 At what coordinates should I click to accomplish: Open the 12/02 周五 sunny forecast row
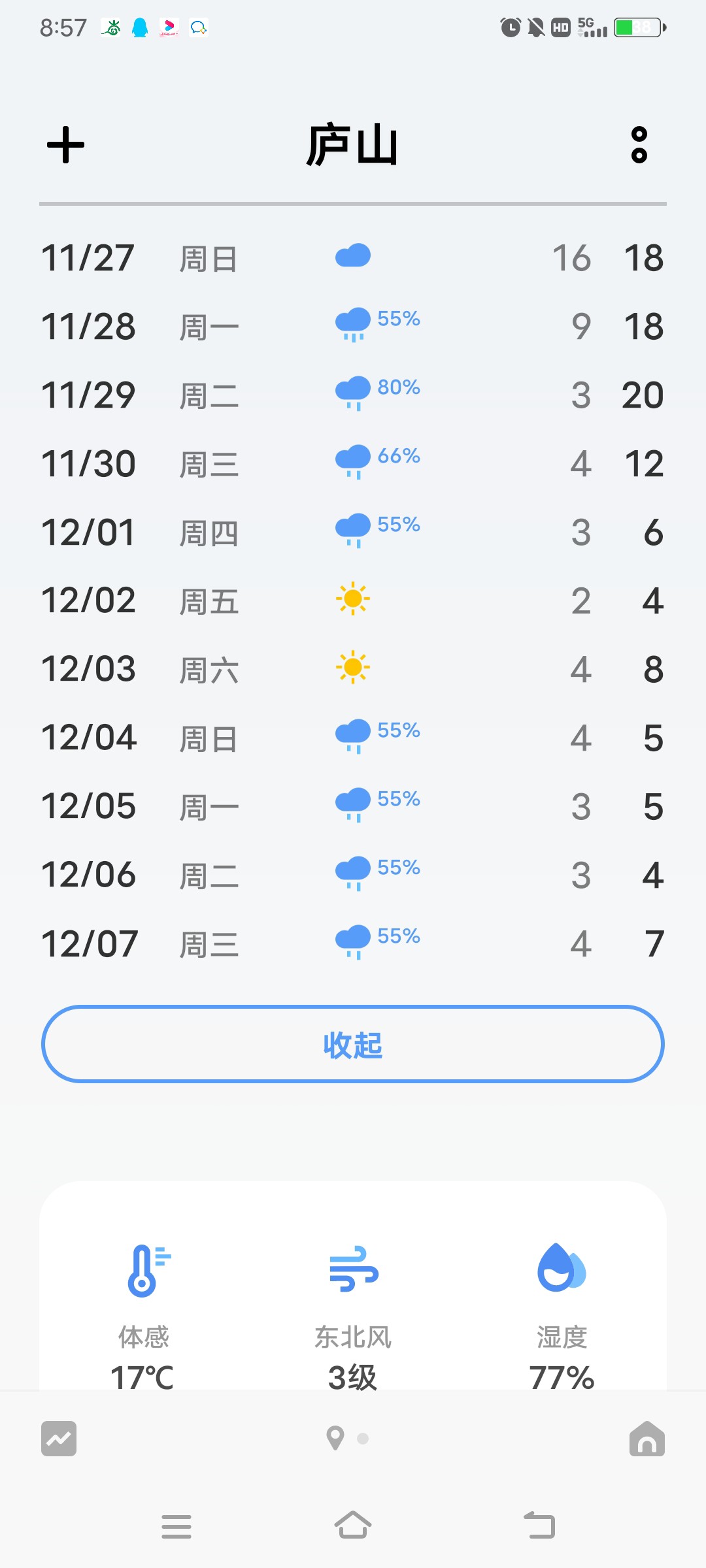(x=353, y=600)
